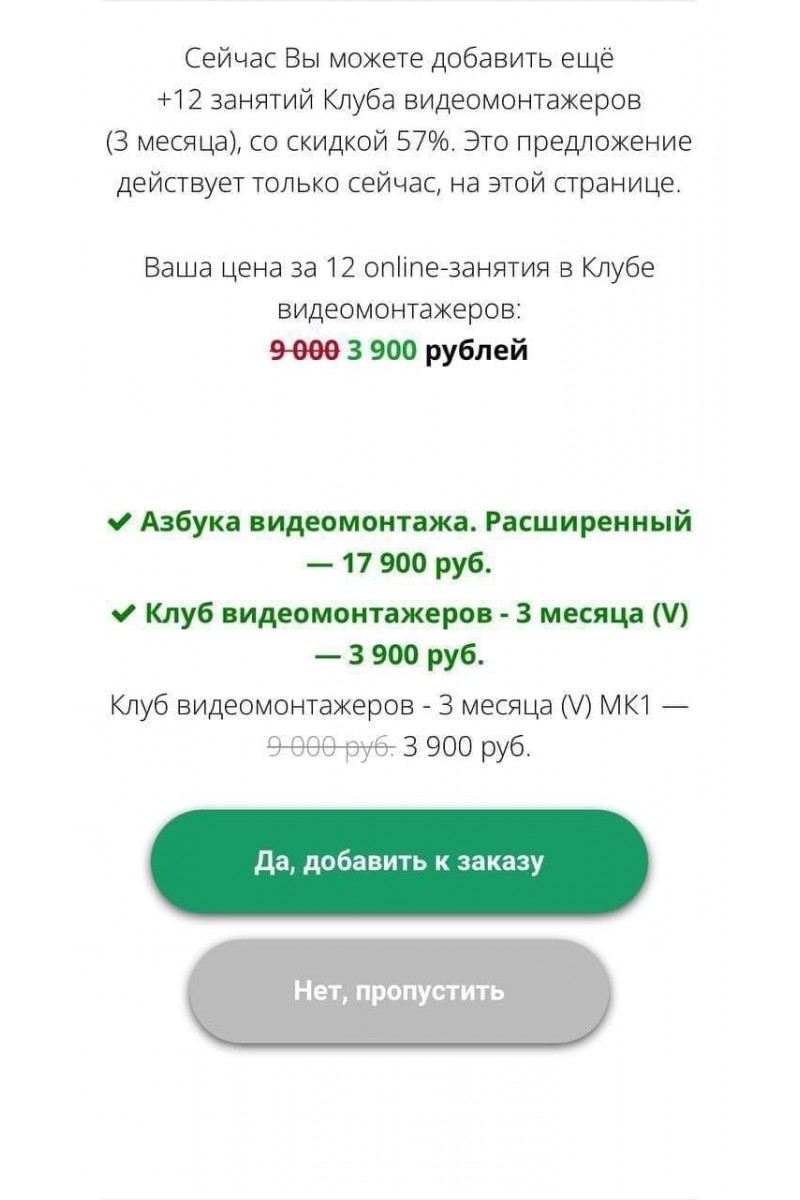Screen dimensions: 800x1200
Task: Skip the offer with 'Нет, пропустить'
Action: [399, 991]
